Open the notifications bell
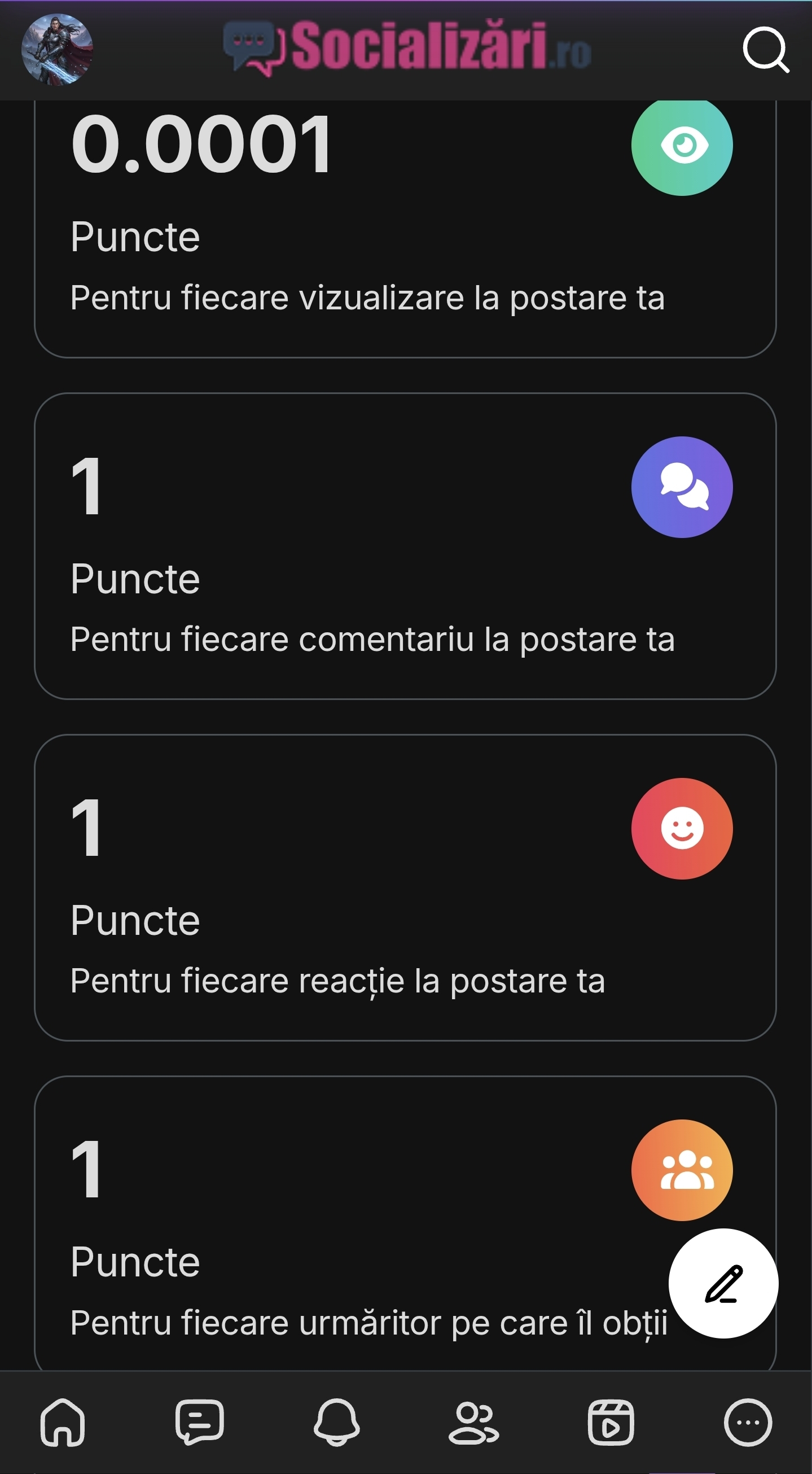The width and height of the screenshot is (812, 1474). click(337, 1422)
